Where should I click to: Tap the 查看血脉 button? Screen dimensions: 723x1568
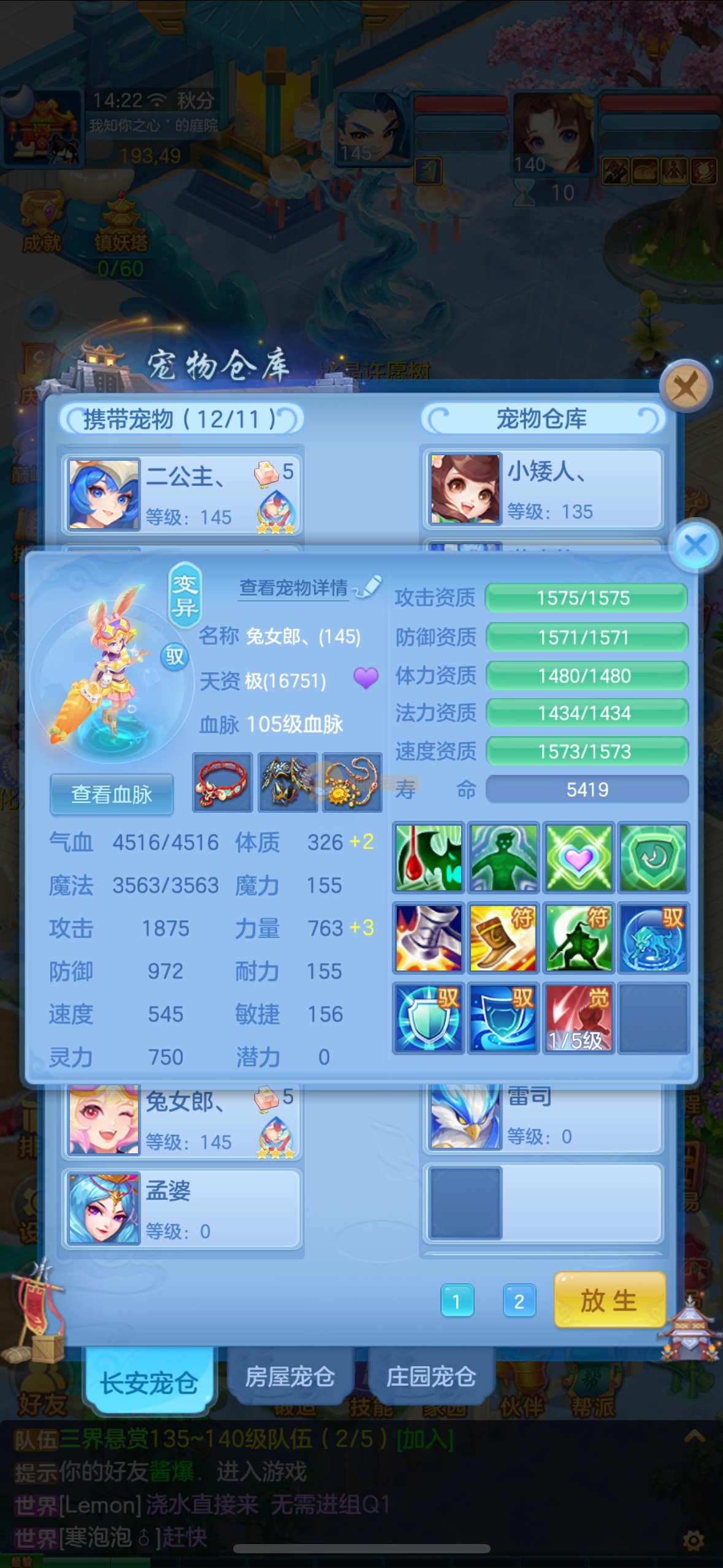point(112,794)
